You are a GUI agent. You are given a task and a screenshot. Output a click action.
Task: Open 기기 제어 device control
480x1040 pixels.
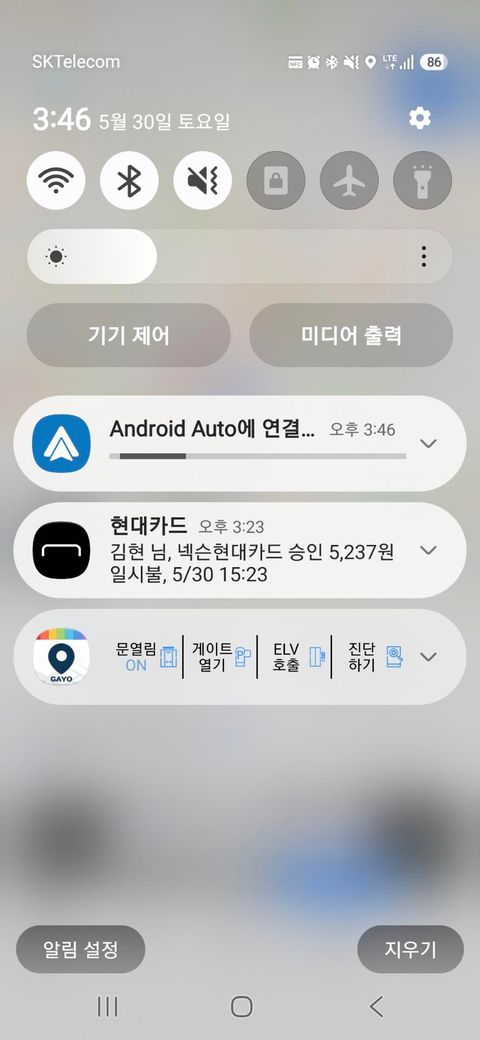(129, 335)
